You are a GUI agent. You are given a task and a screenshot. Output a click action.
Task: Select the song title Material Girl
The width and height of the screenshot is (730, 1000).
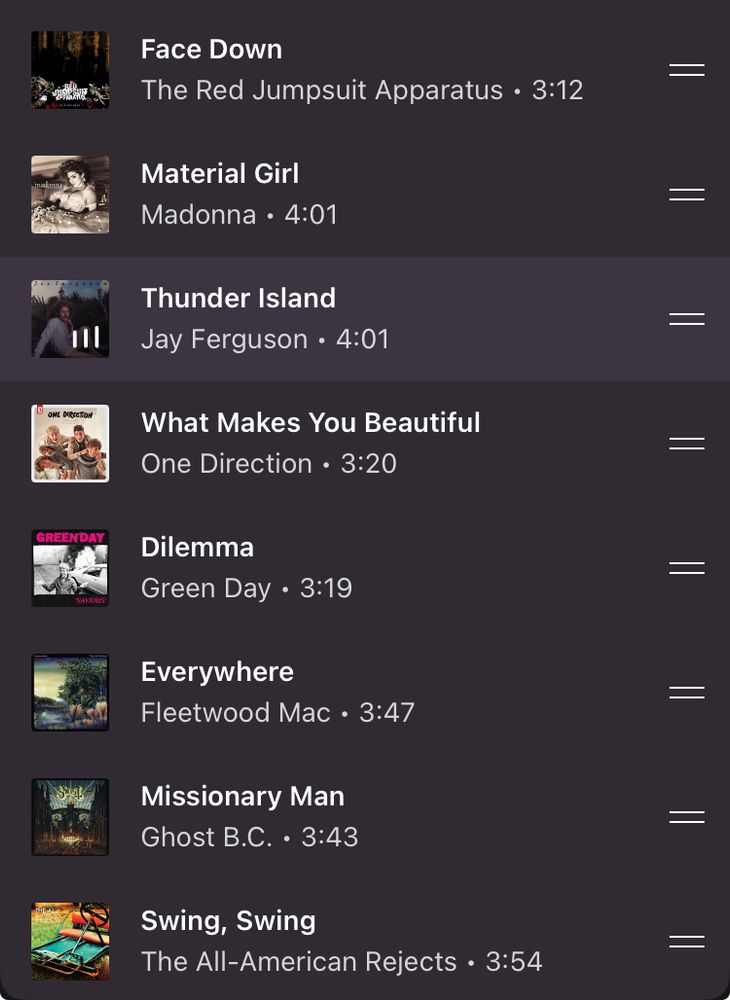click(219, 173)
